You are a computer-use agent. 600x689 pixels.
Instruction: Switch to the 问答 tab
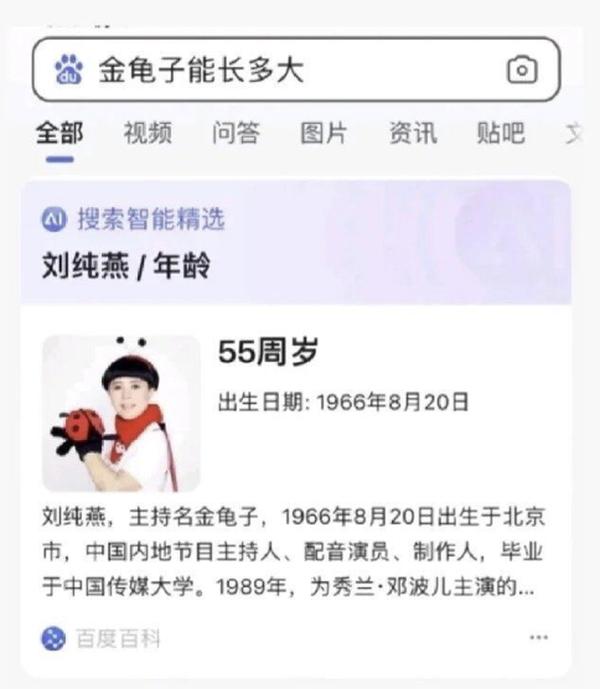[236, 134]
